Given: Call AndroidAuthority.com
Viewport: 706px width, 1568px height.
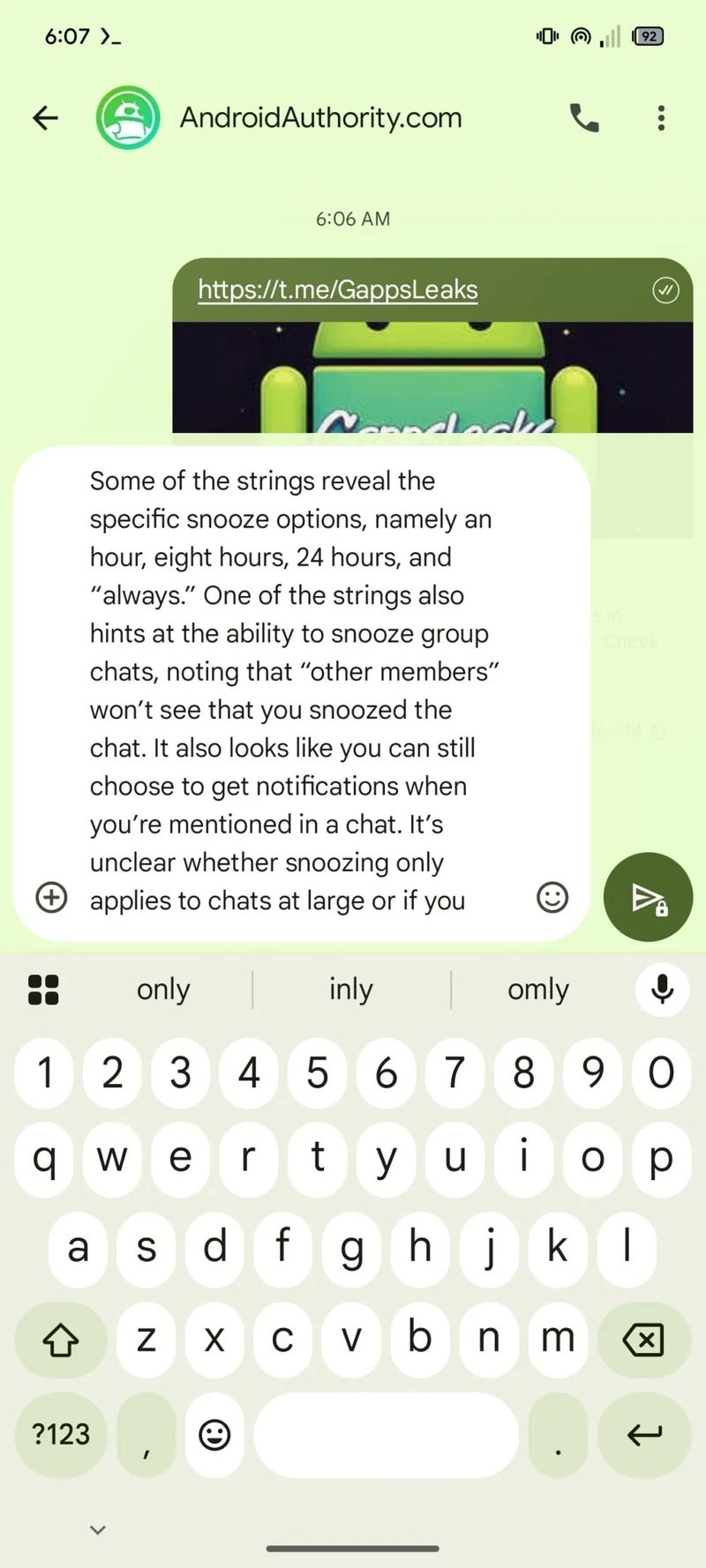Looking at the screenshot, I should (x=584, y=117).
